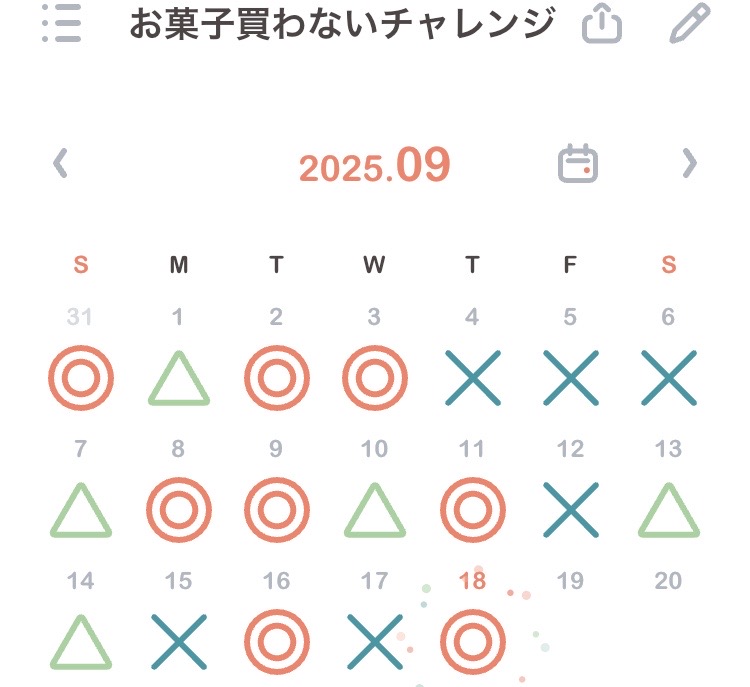Go to the previous month
This screenshot has height=687, width=750.
tap(61, 163)
